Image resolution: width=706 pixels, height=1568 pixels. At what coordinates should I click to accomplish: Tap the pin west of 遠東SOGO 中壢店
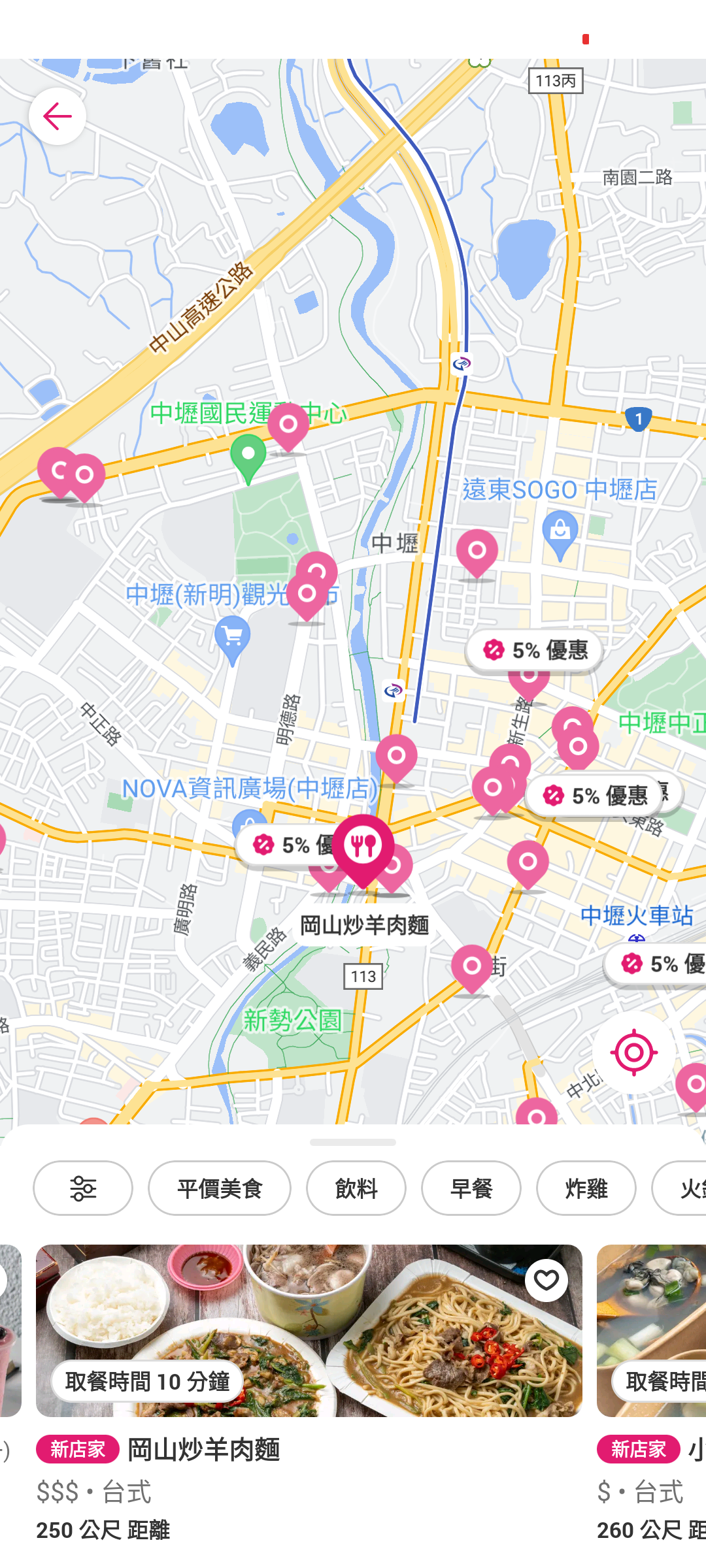point(477,552)
